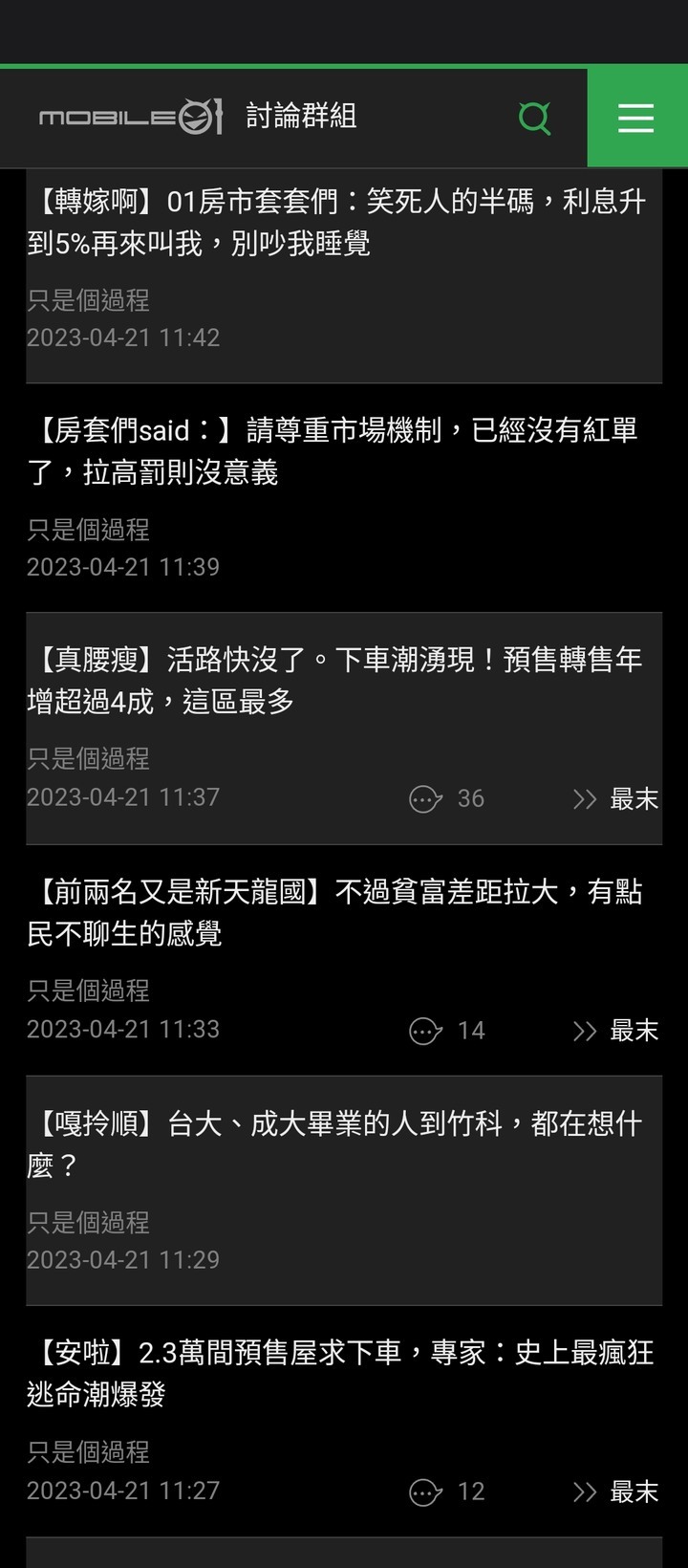Screen dimensions: 688x1568
Task: Open the 【前兩名又是新天龍國】 thread
Action: click(x=334, y=912)
